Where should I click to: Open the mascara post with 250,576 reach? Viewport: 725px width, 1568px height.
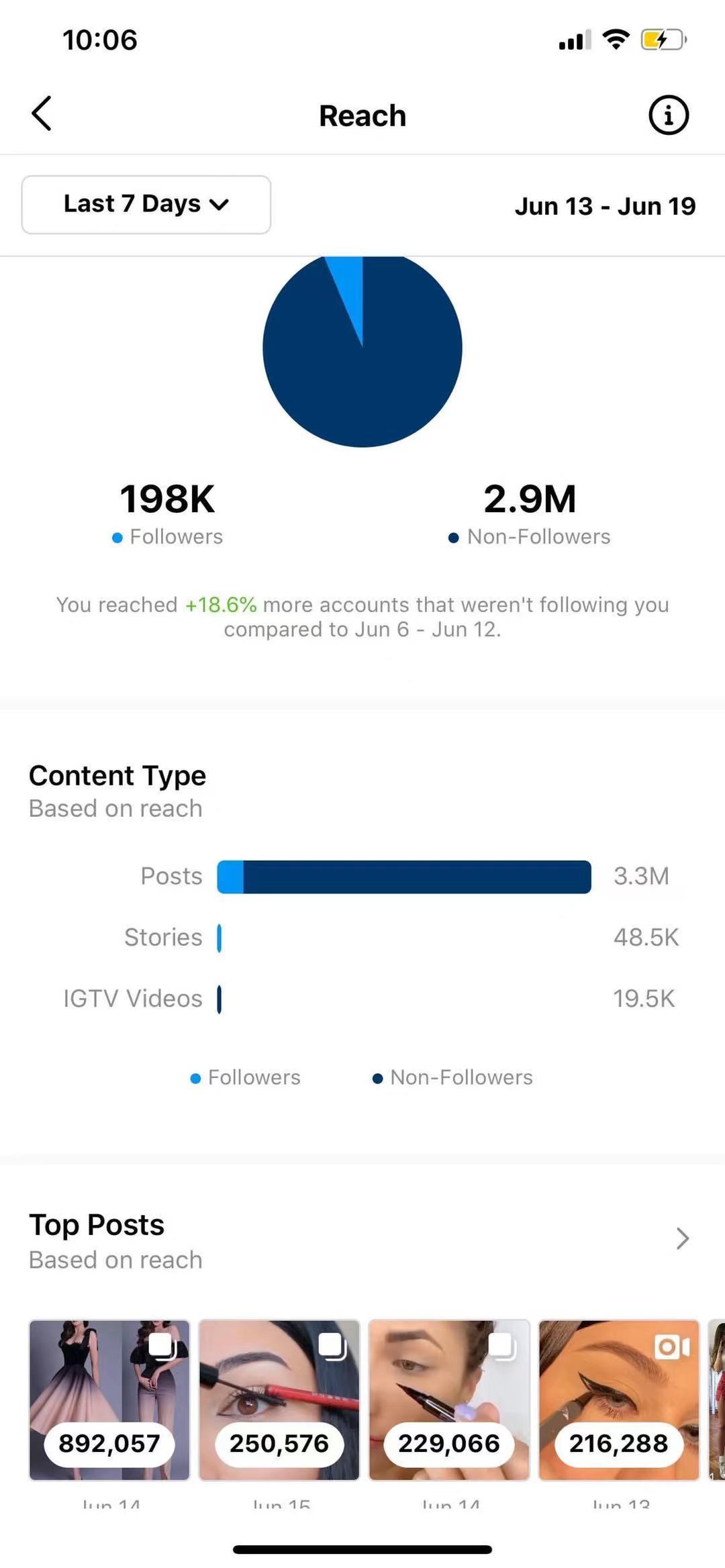[x=279, y=1400]
